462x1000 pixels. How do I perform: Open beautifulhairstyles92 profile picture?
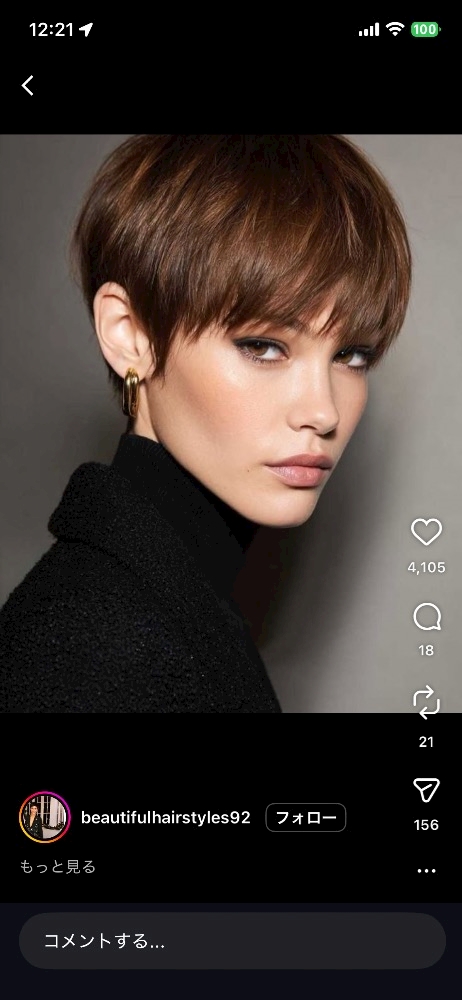pyautogui.click(x=45, y=818)
